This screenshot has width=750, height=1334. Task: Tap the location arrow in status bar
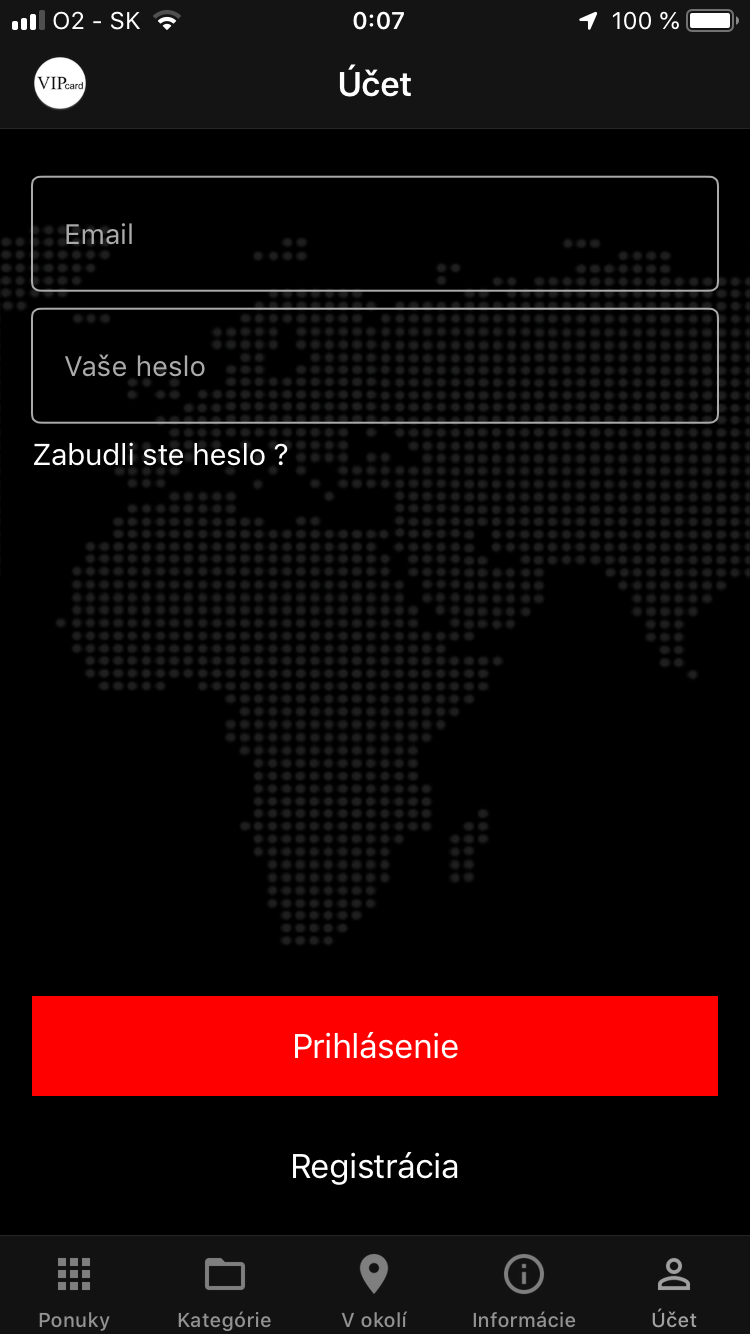pyautogui.click(x=588, y=19)
